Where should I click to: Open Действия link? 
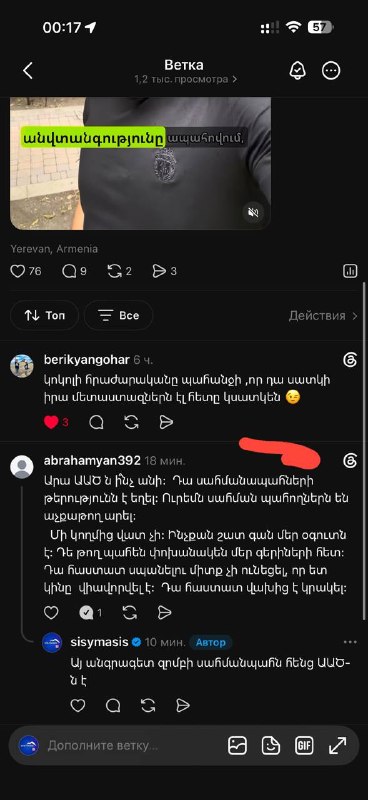[x=324, y=316]
